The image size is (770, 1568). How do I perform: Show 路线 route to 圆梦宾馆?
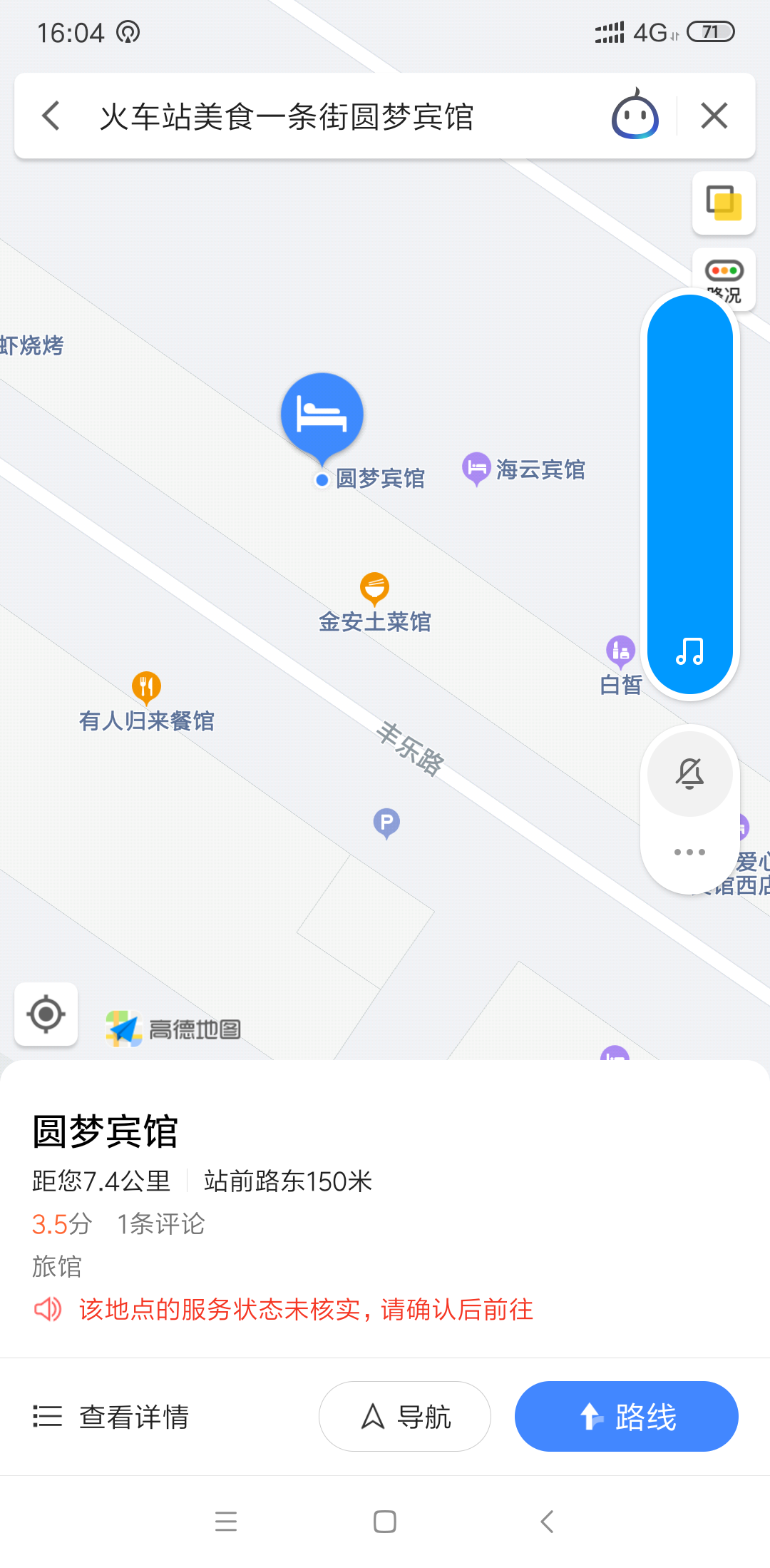(626, 1417)
